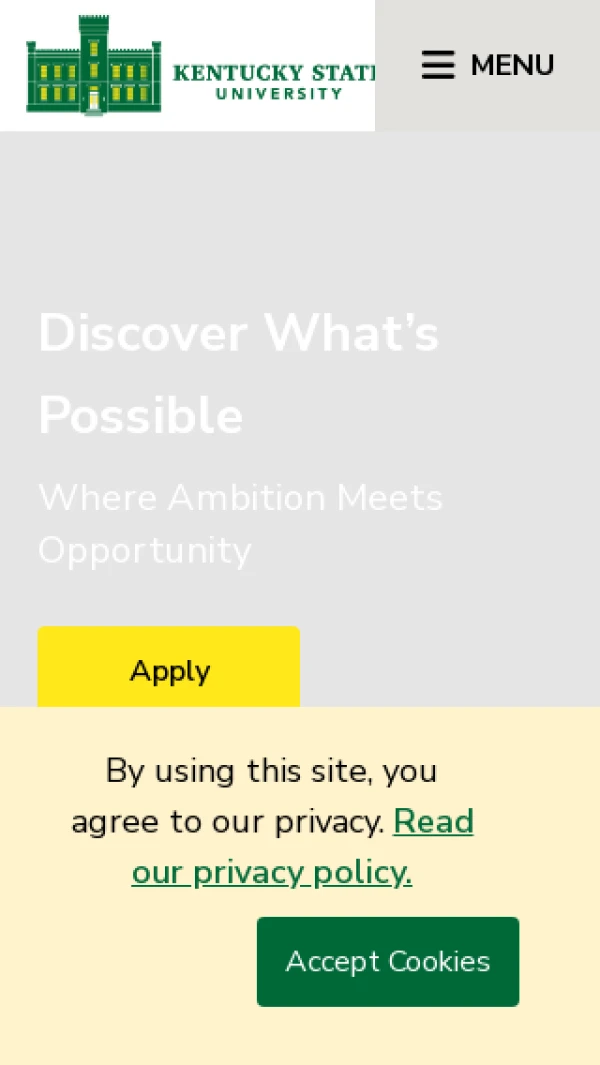The width and height of the screenshot is (600, 1065).
Task: Open the Read our privacy policy link
Action: click(x=272, y=872)
